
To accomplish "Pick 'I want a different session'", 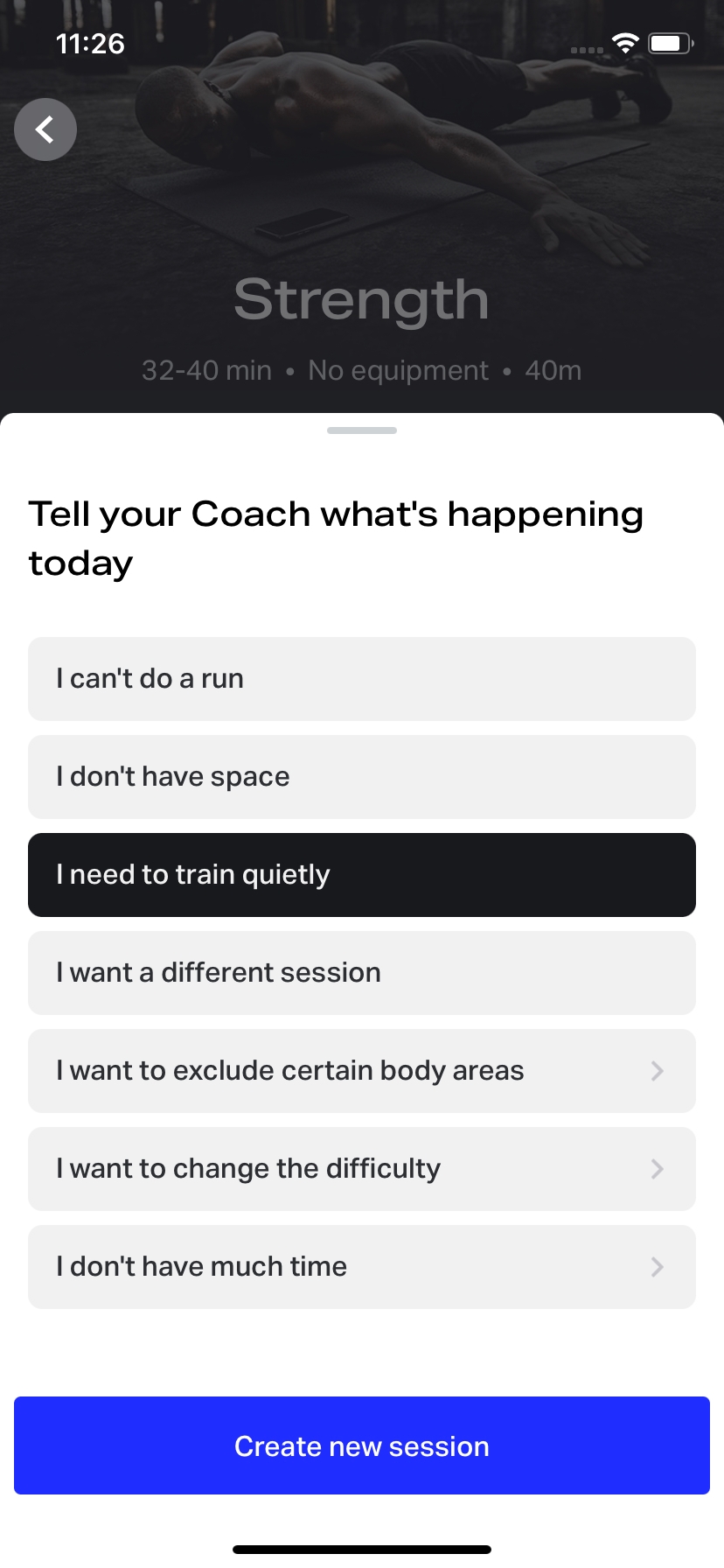I will tap(361, 973).
